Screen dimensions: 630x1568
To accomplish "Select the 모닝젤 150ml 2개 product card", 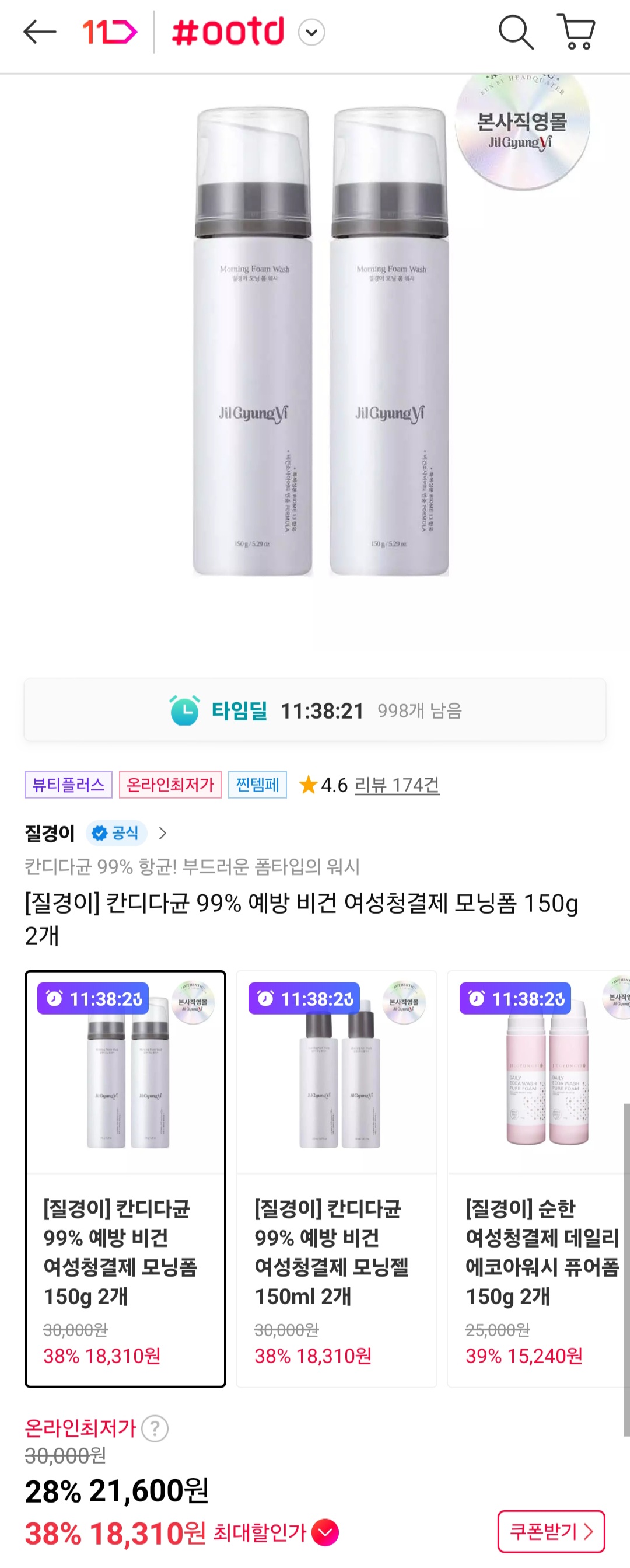I will point(336,1178).
